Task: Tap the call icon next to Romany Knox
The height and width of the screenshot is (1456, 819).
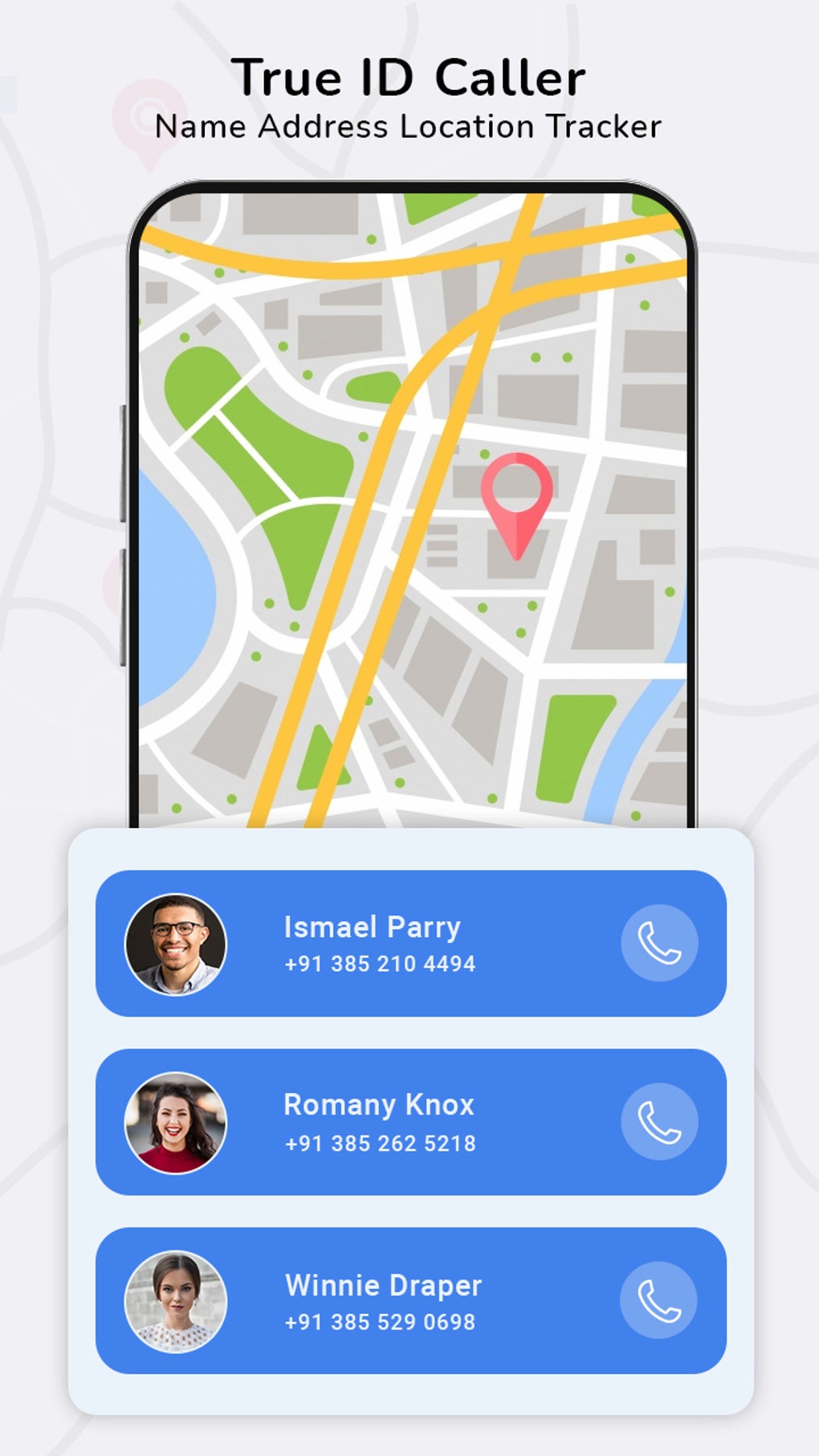Action: [x=660, y=1122]
